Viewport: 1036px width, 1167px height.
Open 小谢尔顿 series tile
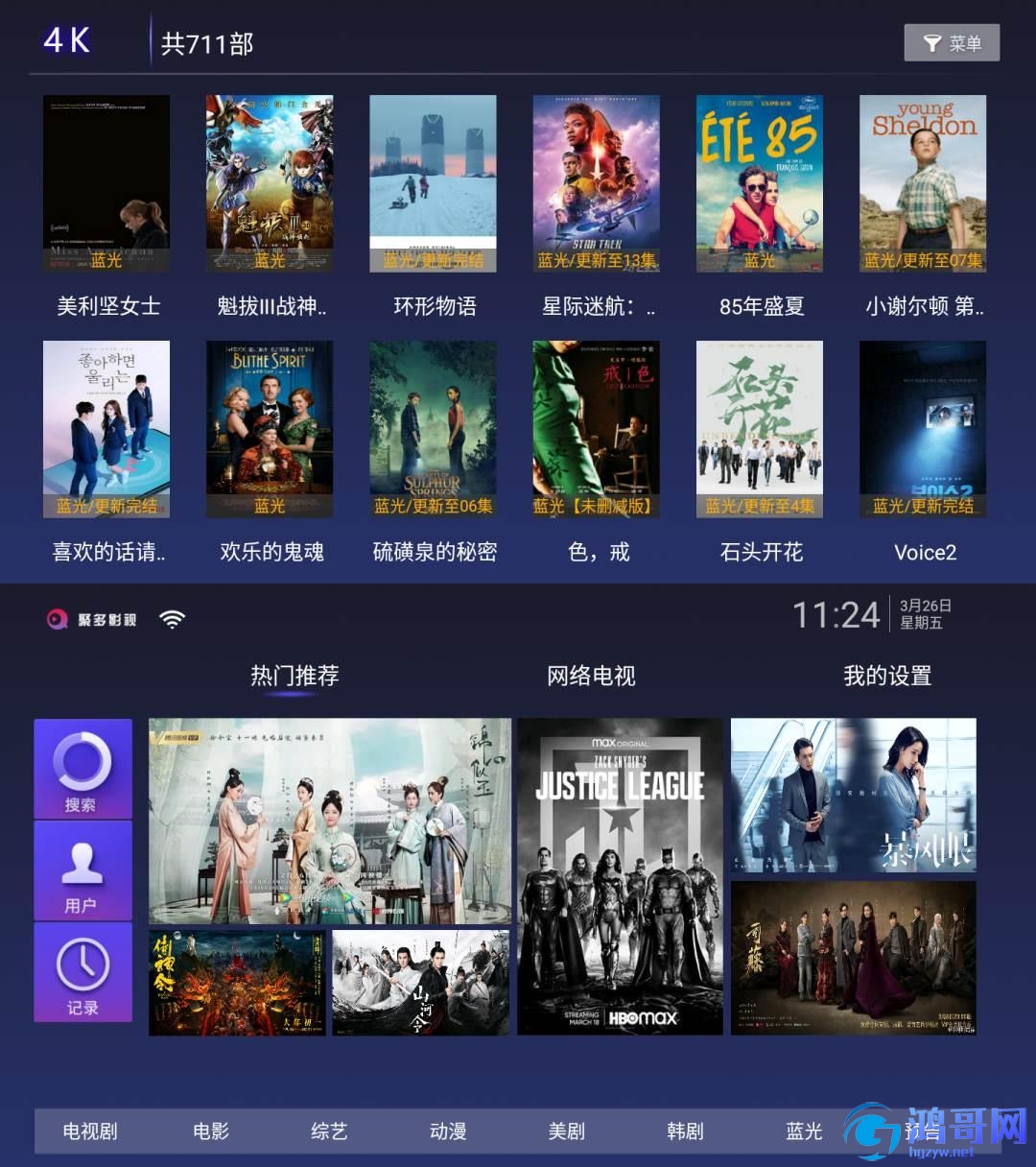click(922, 183)
